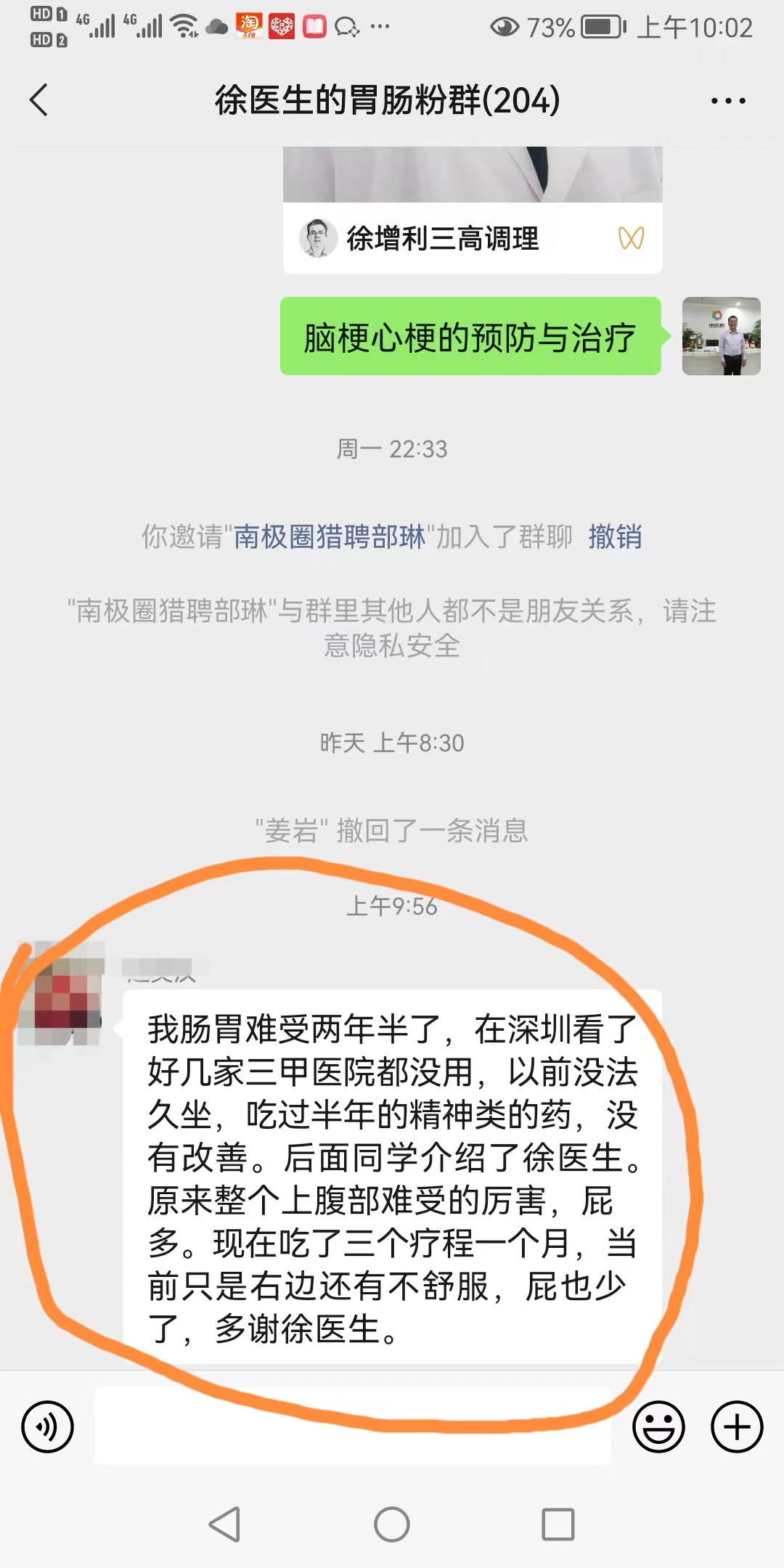The image size is (784, 1568).
Task: Open the blurred avatar of the 上午9:56 sender
Action: click(x=61, y=992)
